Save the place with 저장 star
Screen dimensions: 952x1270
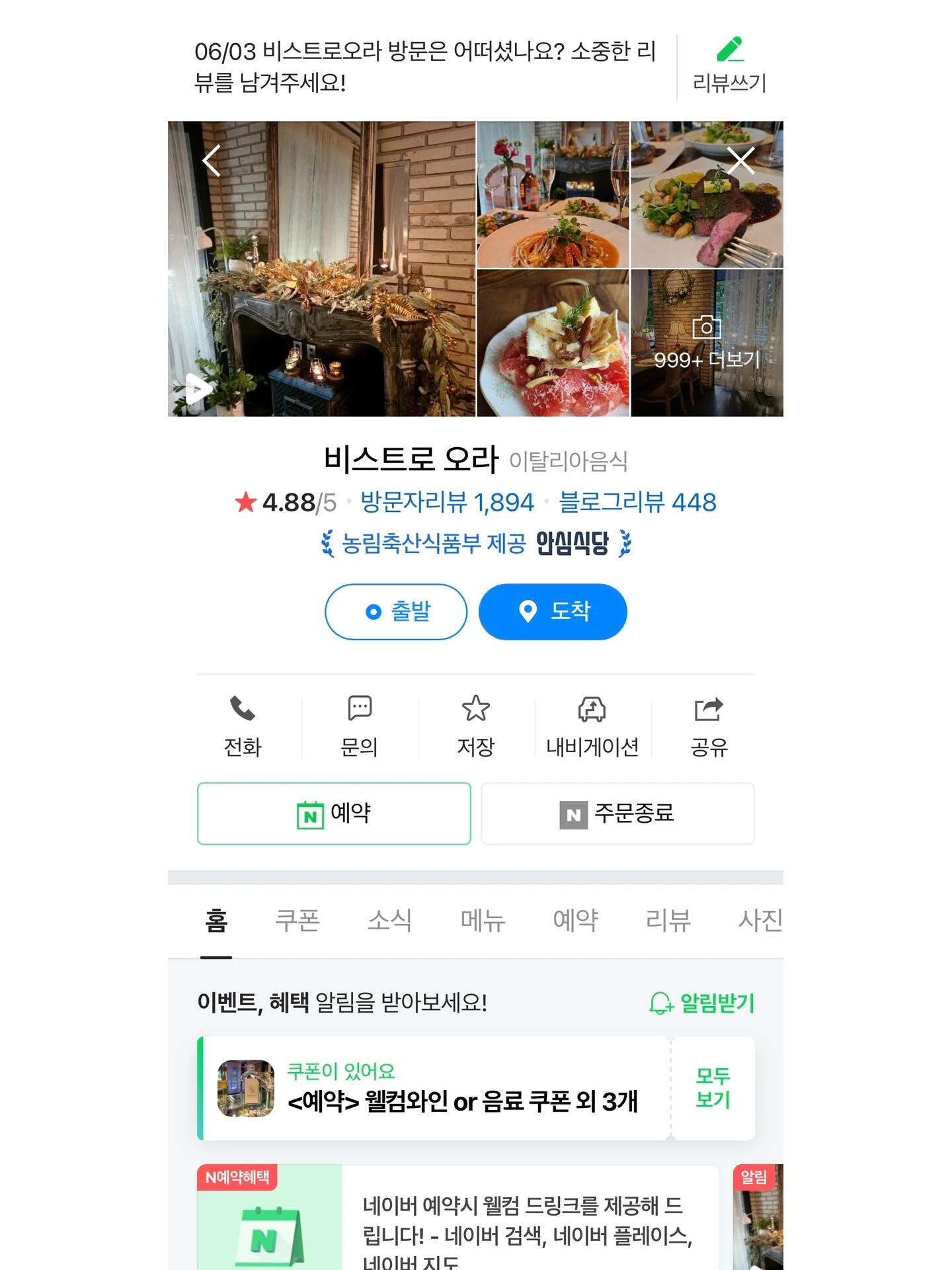pyautogui.click(x=476, y=726)
